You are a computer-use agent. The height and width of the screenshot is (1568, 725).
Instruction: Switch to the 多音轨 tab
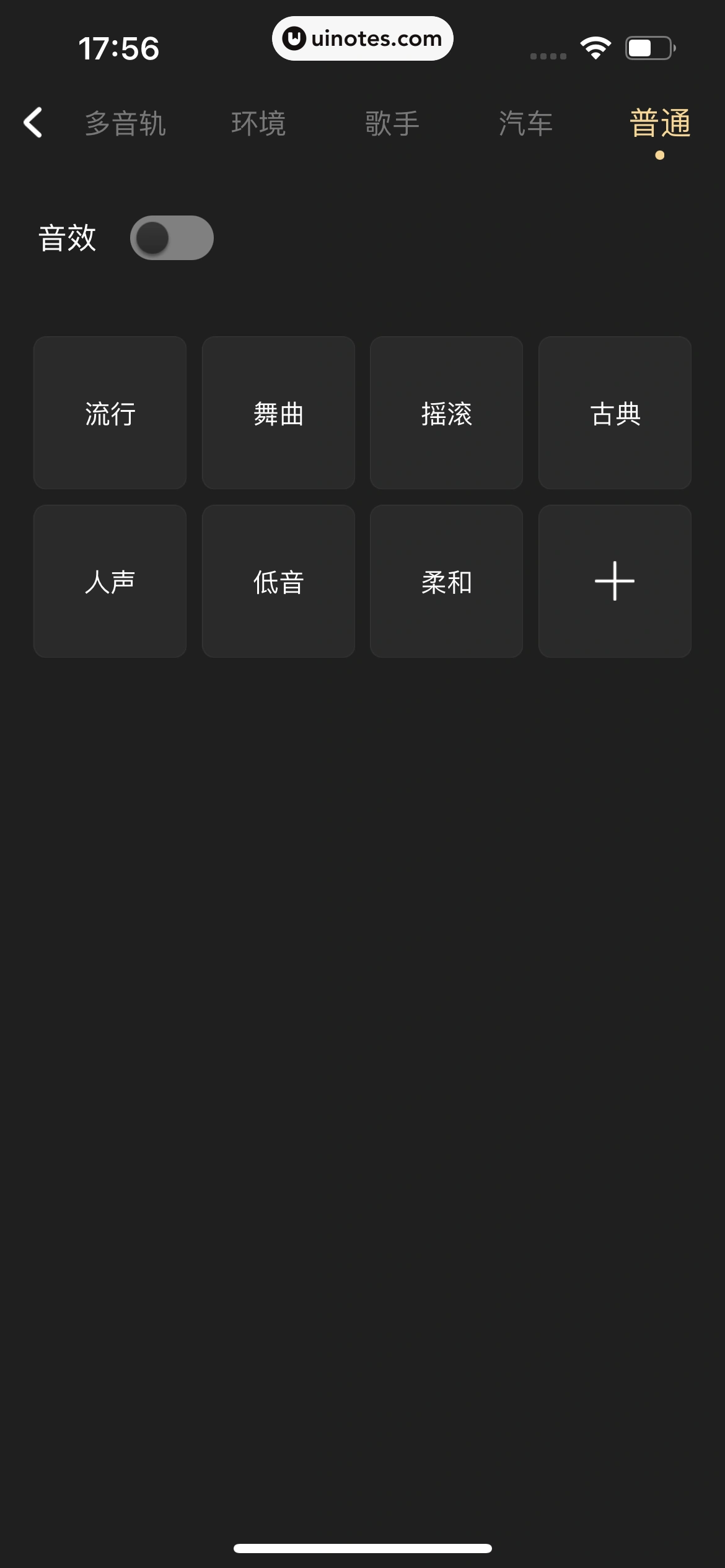coord(125,123)
